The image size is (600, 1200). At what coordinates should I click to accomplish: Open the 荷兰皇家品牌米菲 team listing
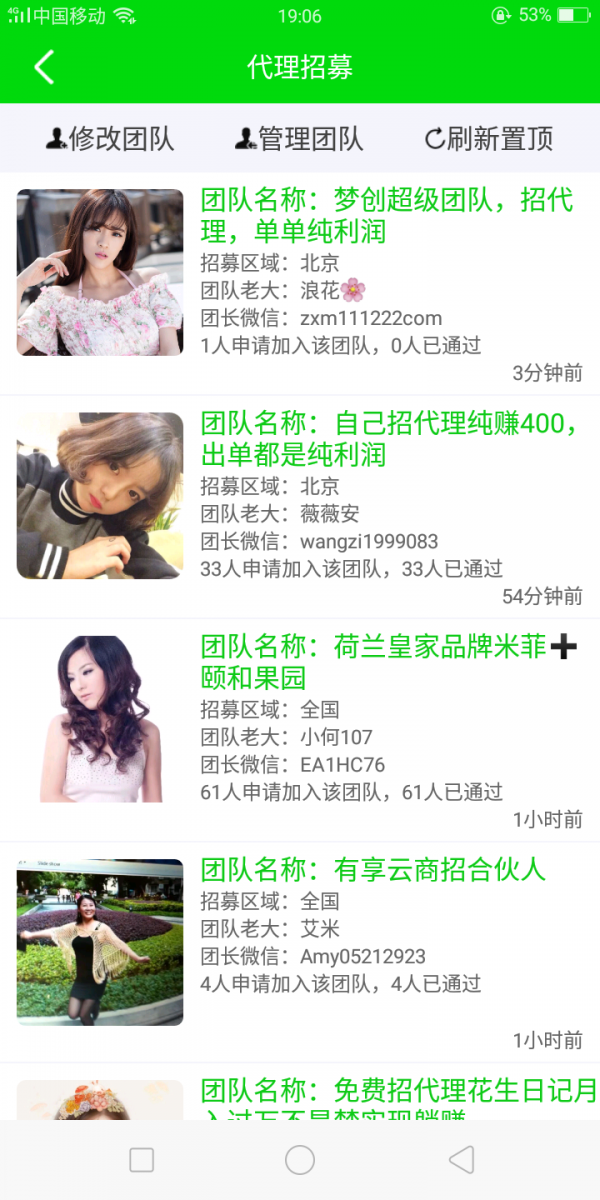point(388,662)
